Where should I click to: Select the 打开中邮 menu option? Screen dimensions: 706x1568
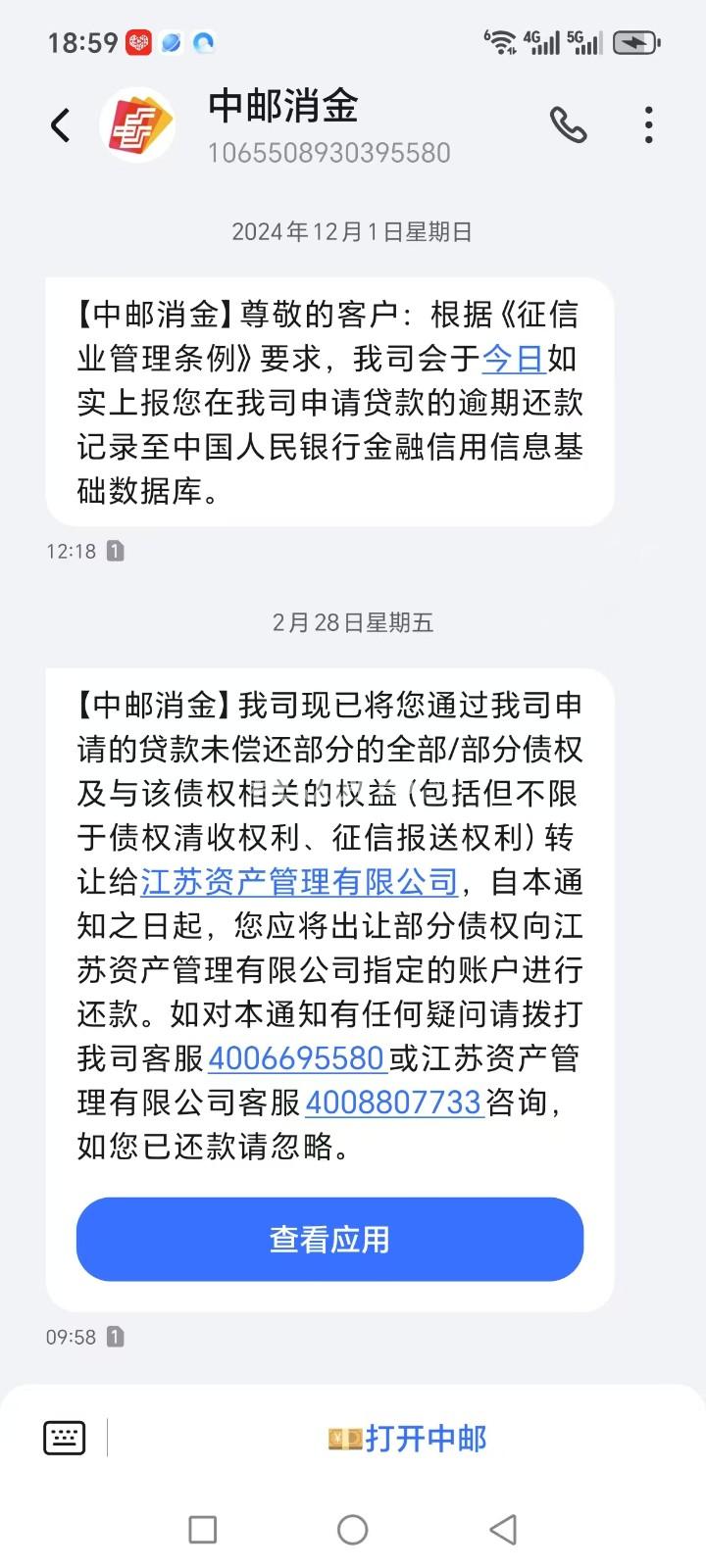click(x=407, y=1438)
